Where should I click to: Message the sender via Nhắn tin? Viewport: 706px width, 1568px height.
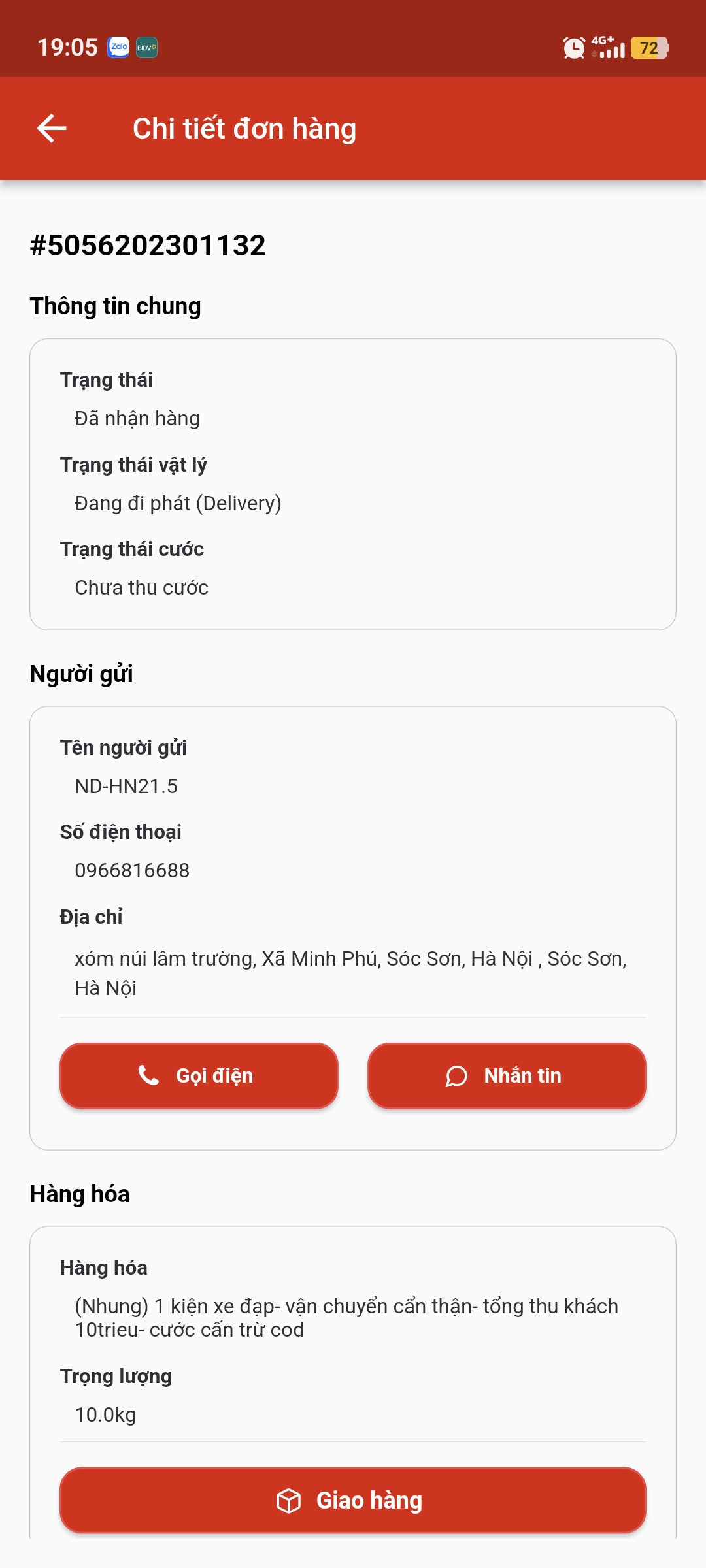tap(507, 1075)
